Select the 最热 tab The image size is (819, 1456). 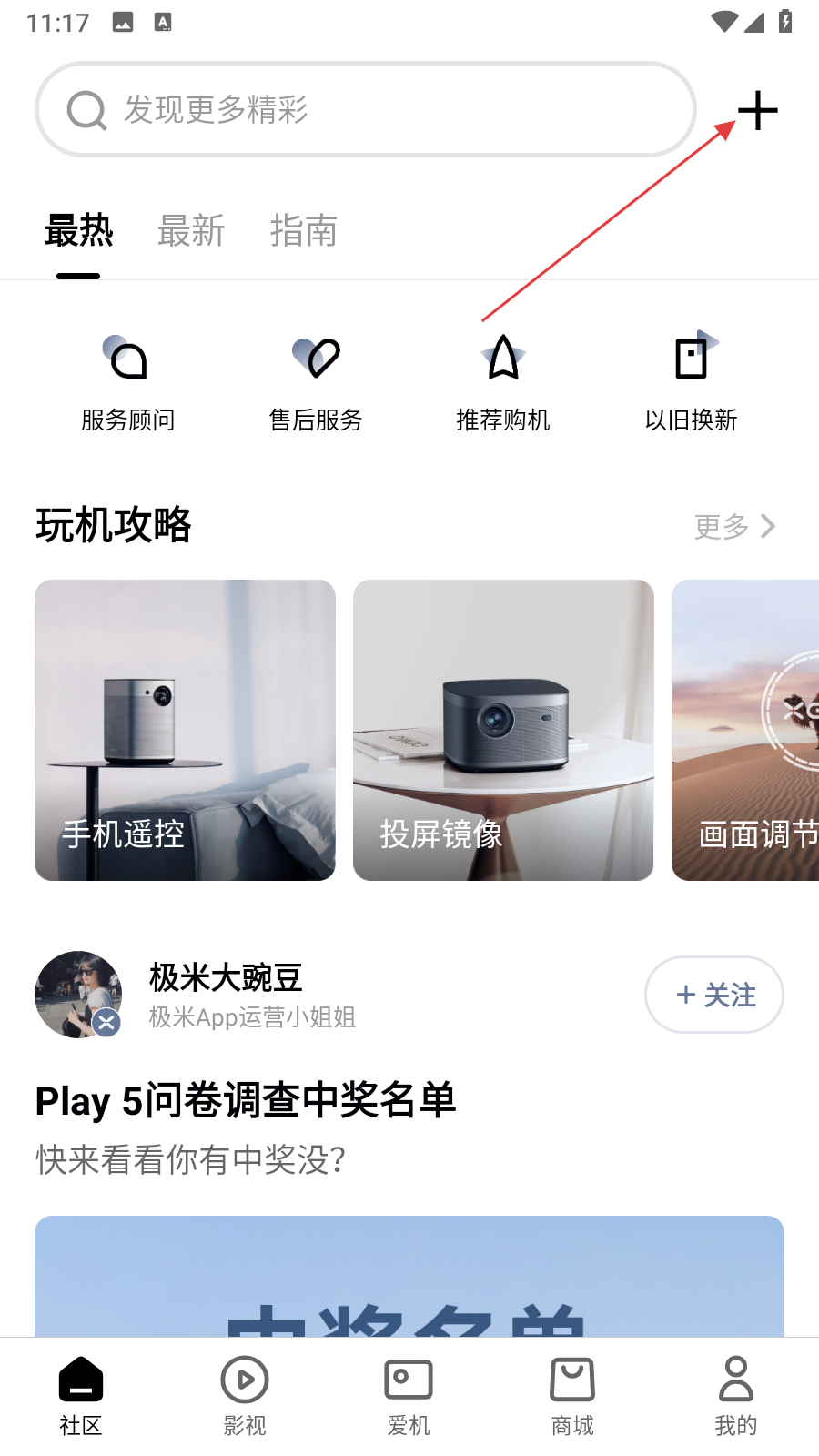point(79,231)
